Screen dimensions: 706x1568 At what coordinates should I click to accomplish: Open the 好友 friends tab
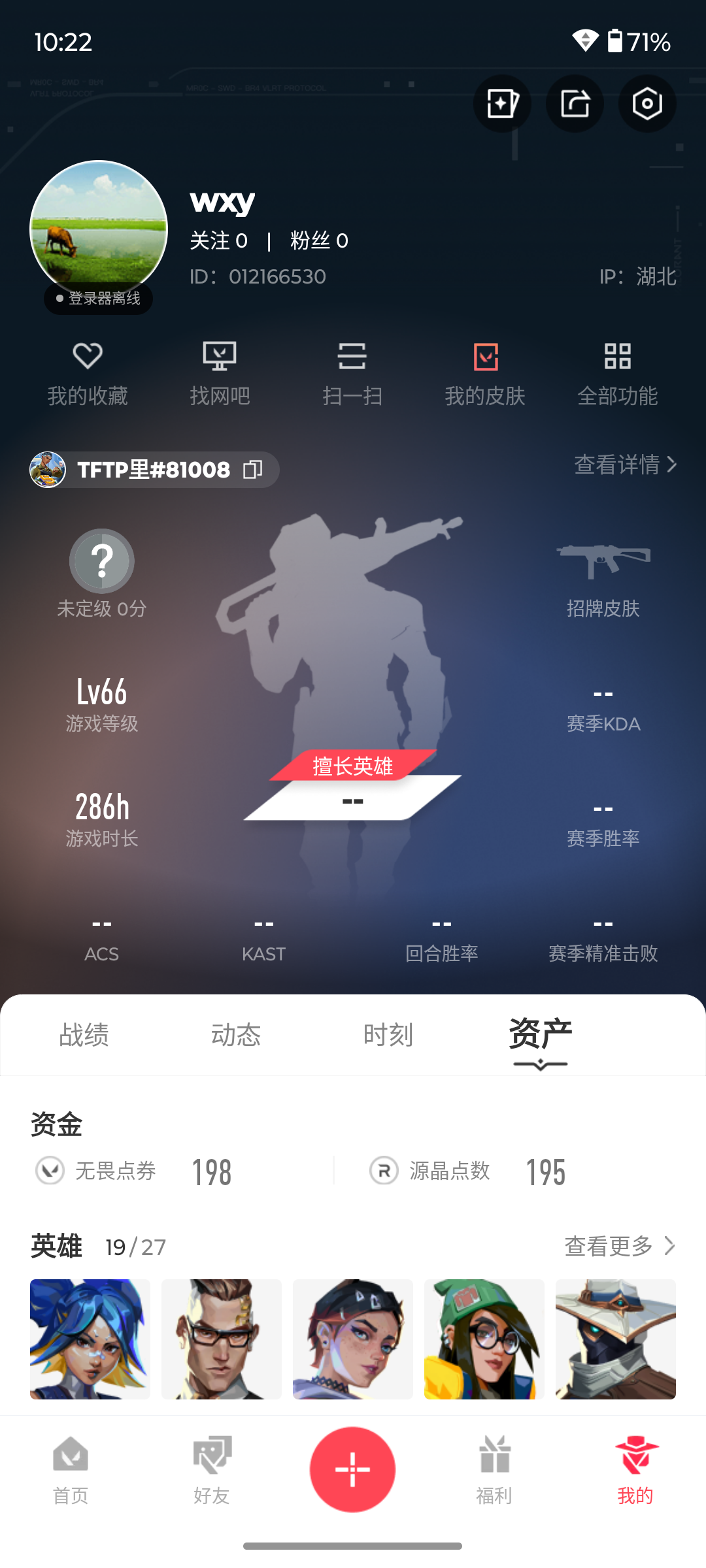(212, 1470)
